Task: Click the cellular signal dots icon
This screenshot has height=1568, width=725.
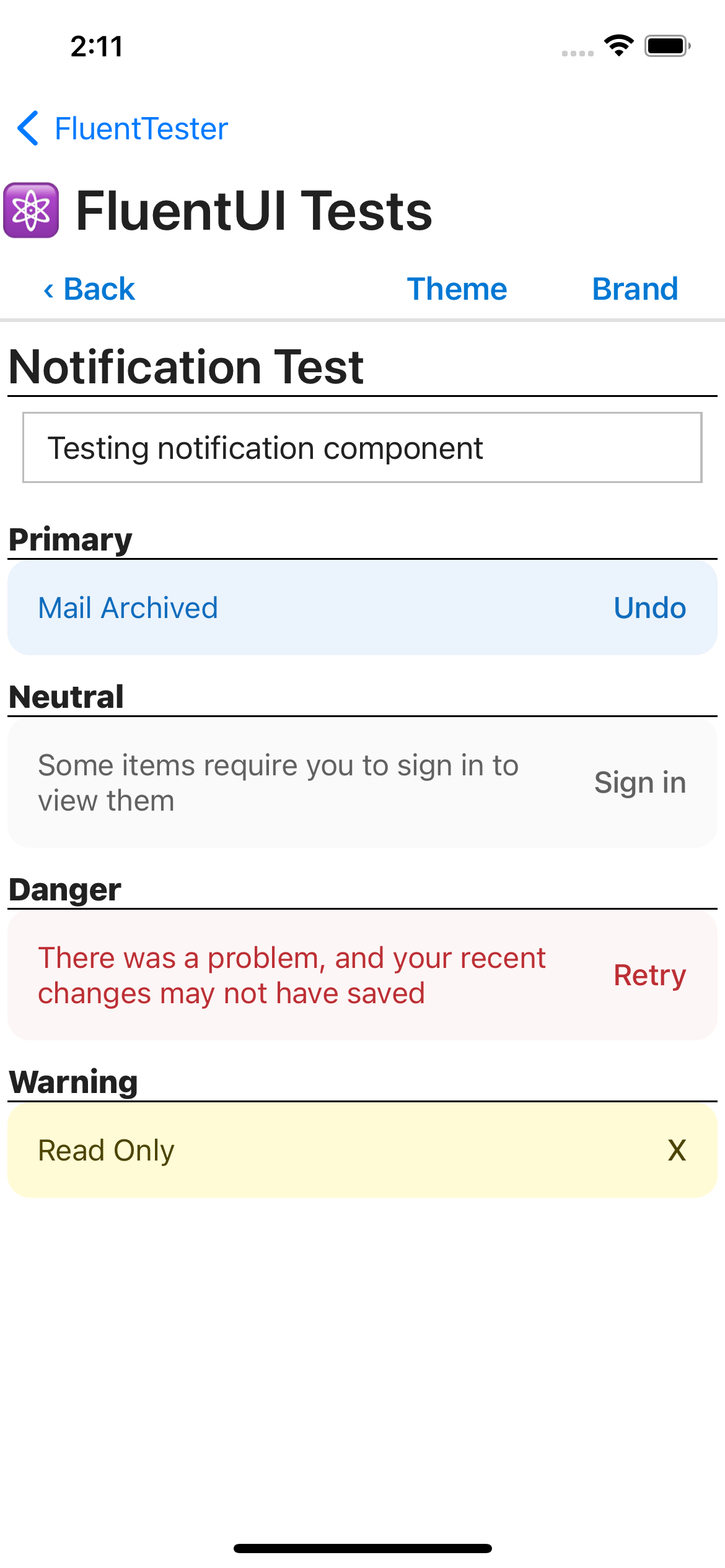Action: click(x=576, y=53)
